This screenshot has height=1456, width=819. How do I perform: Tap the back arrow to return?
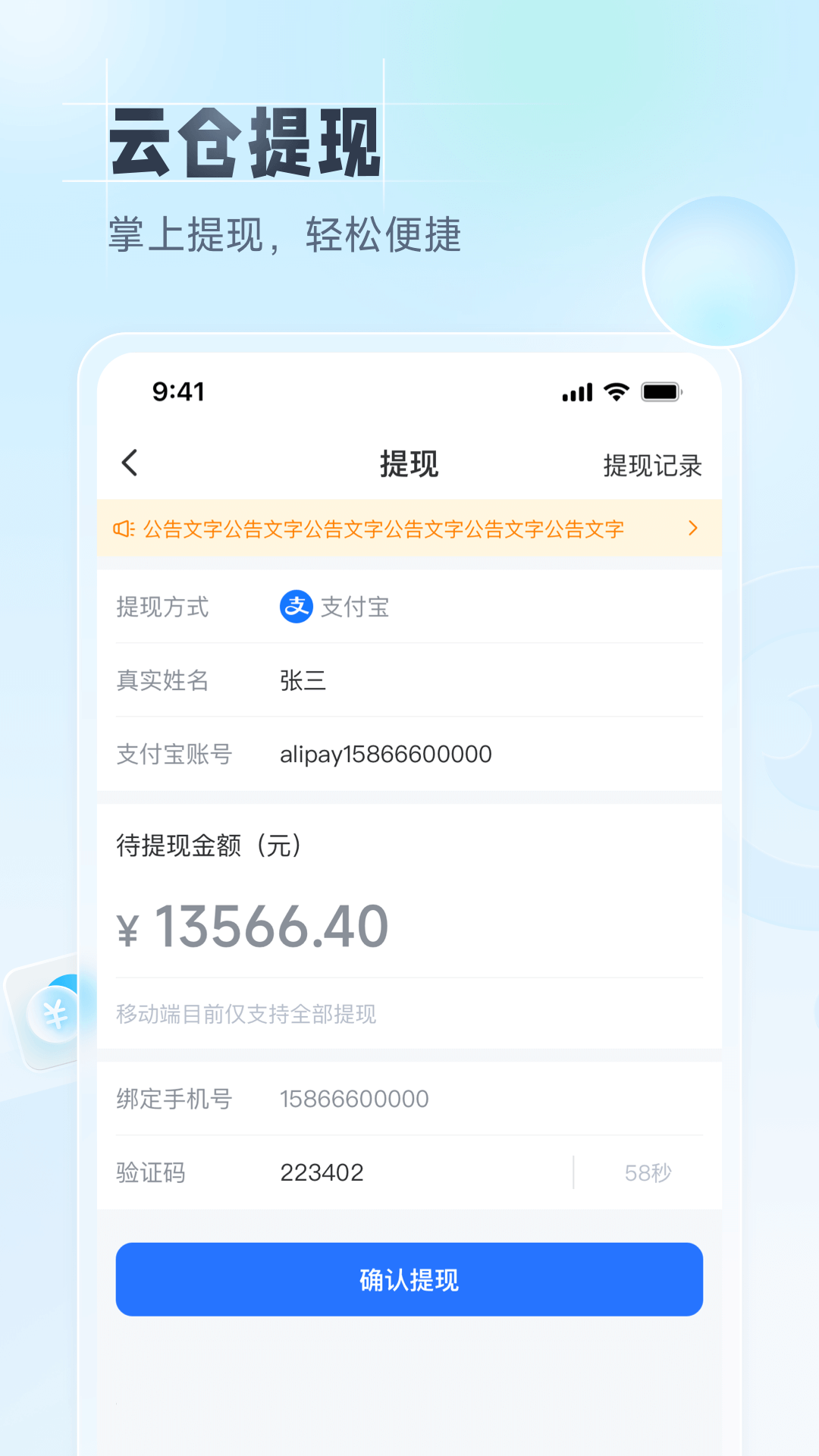coord(130,463)
